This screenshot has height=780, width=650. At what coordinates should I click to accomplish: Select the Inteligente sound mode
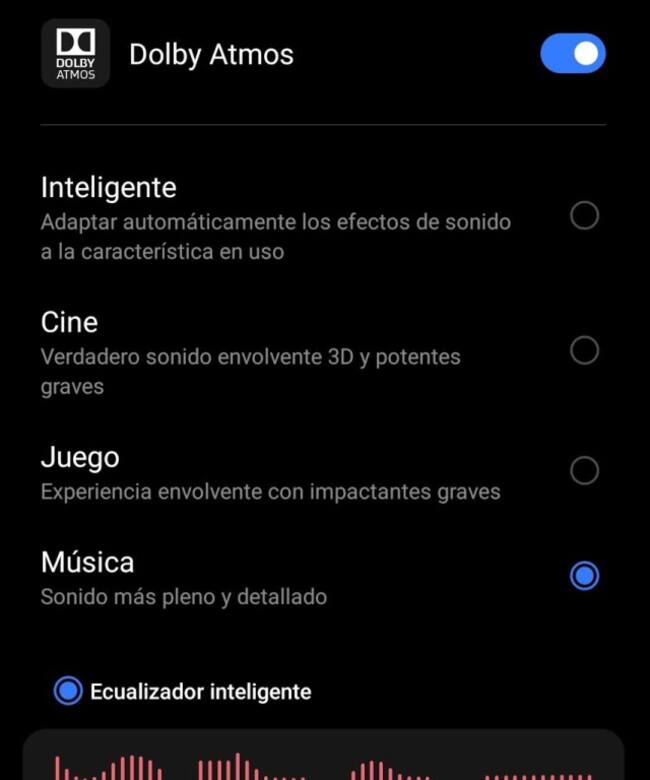584,215
